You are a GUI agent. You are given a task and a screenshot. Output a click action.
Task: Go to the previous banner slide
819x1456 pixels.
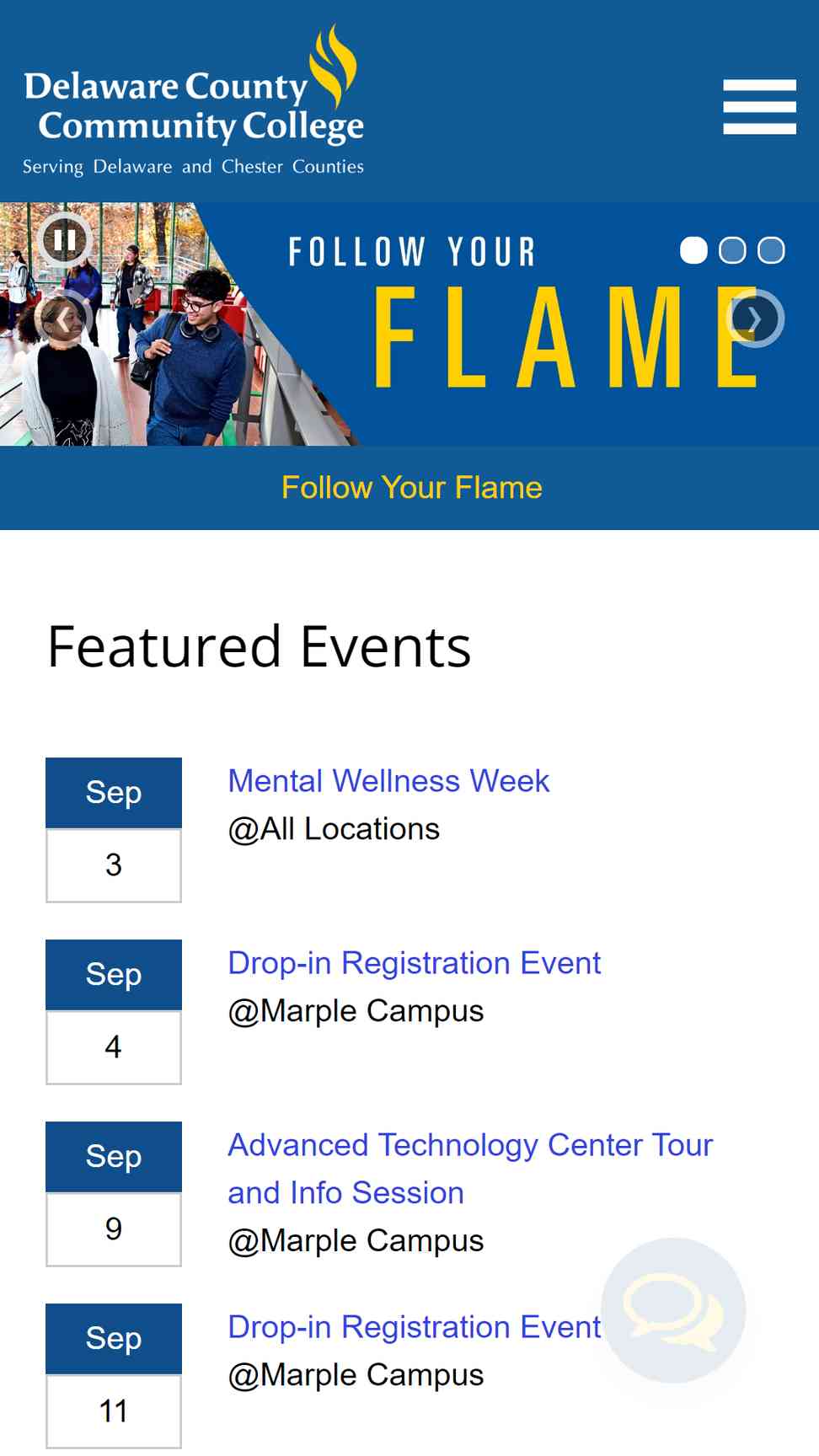click(x=65, y=318)
